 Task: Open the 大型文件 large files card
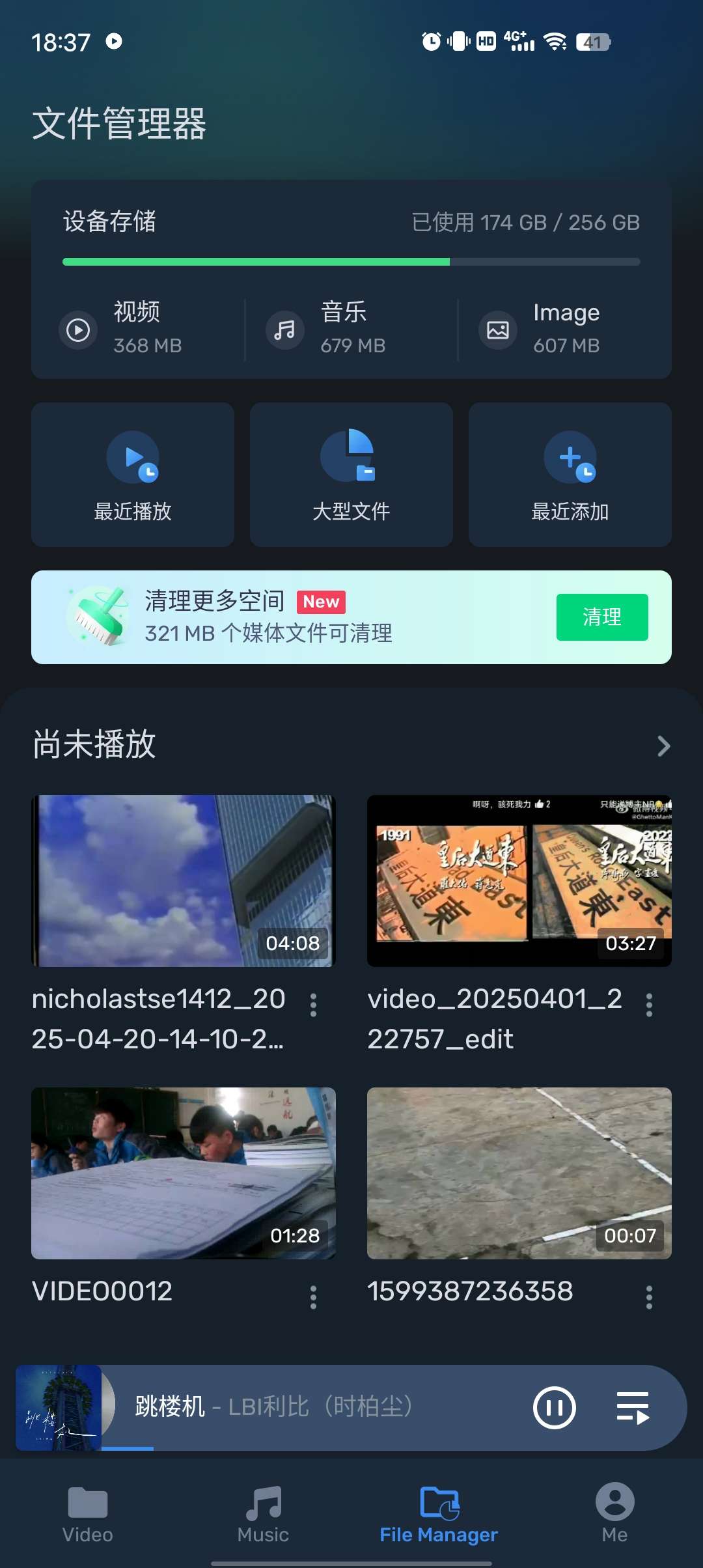point(351,475)
